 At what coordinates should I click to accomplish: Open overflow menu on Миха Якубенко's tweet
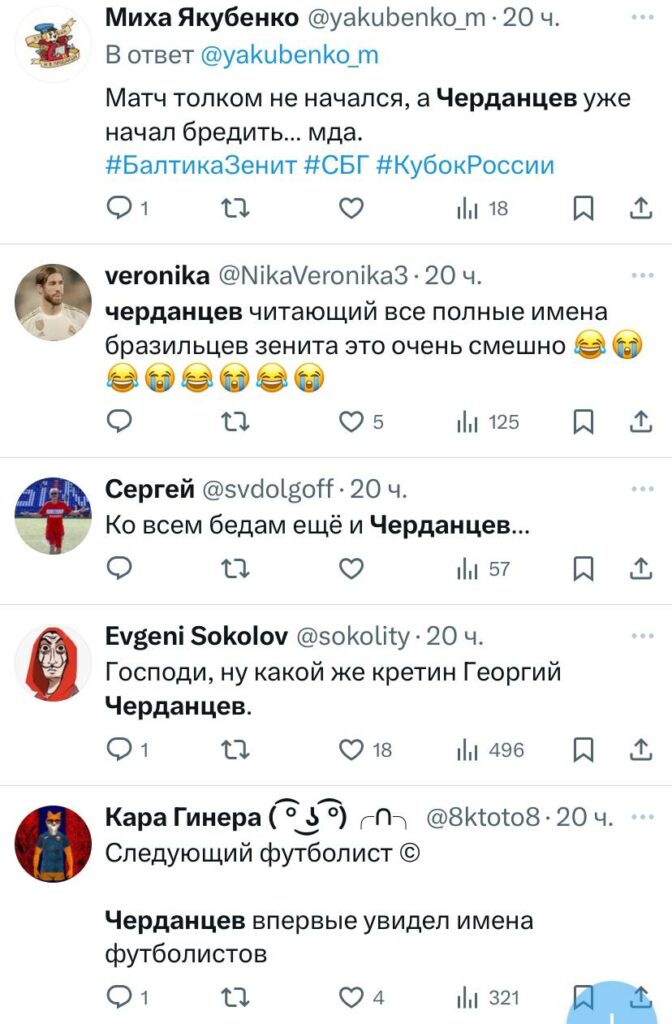[x=643, y=18]
